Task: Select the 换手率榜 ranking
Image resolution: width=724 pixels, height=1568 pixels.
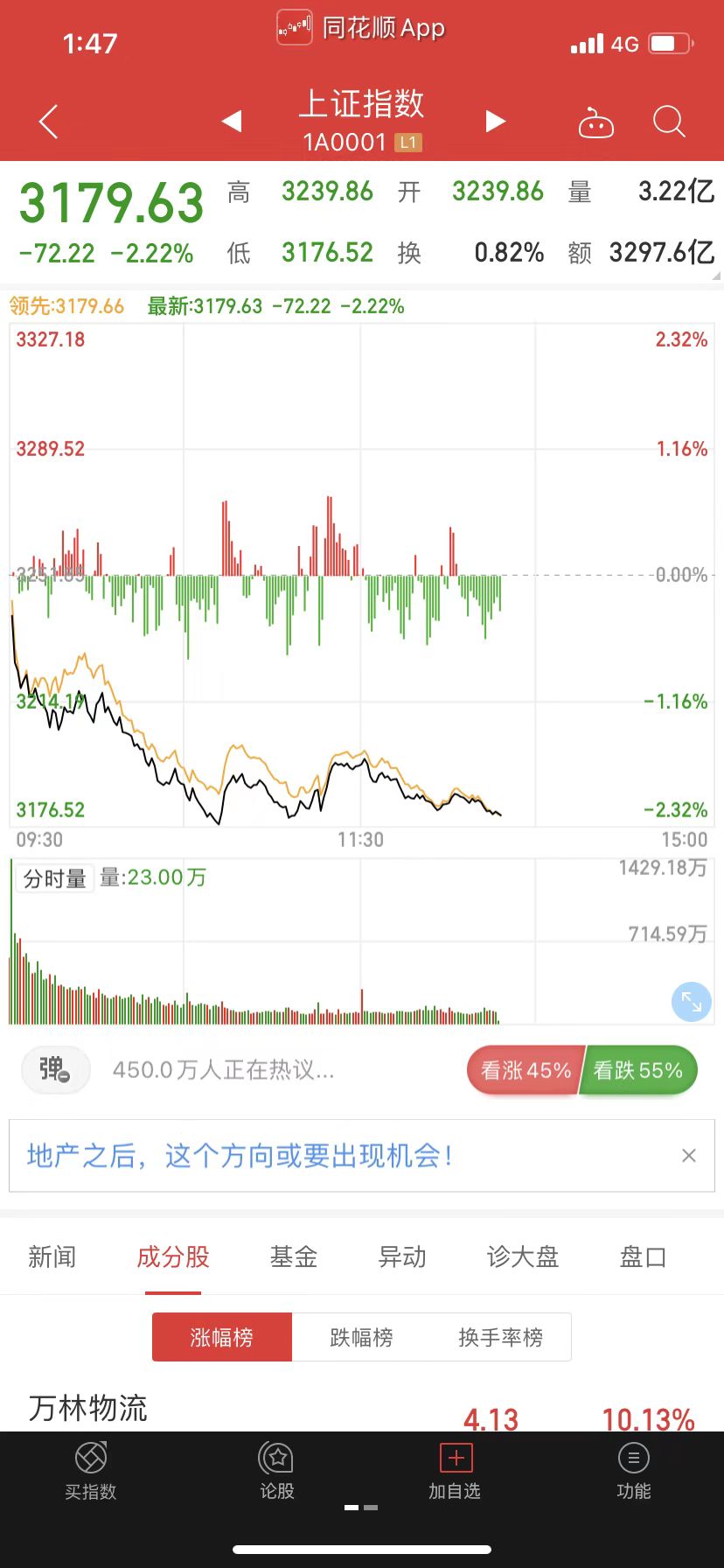Action: pos(501,1337)
